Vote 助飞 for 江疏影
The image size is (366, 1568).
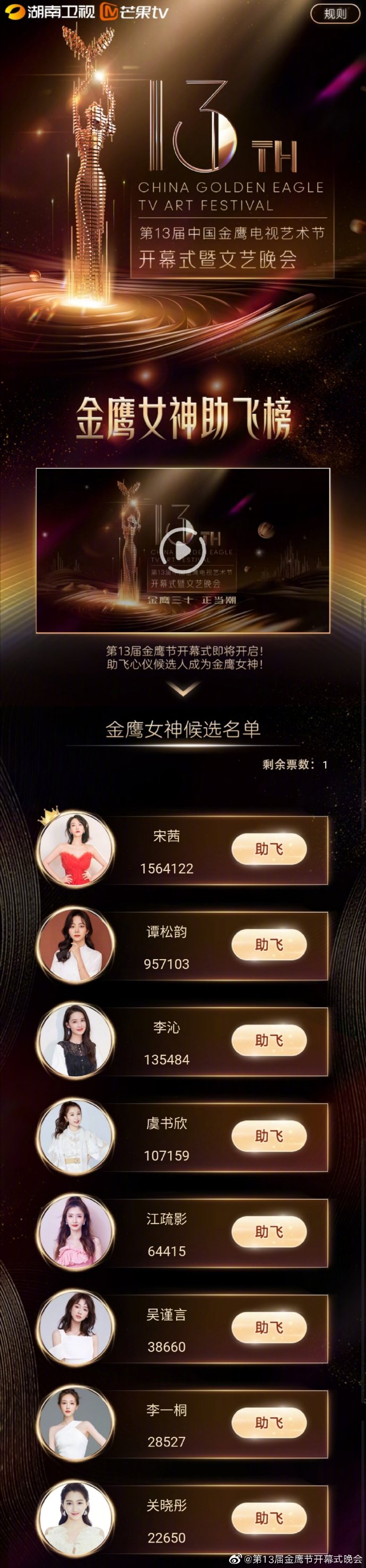[269, 1231]
